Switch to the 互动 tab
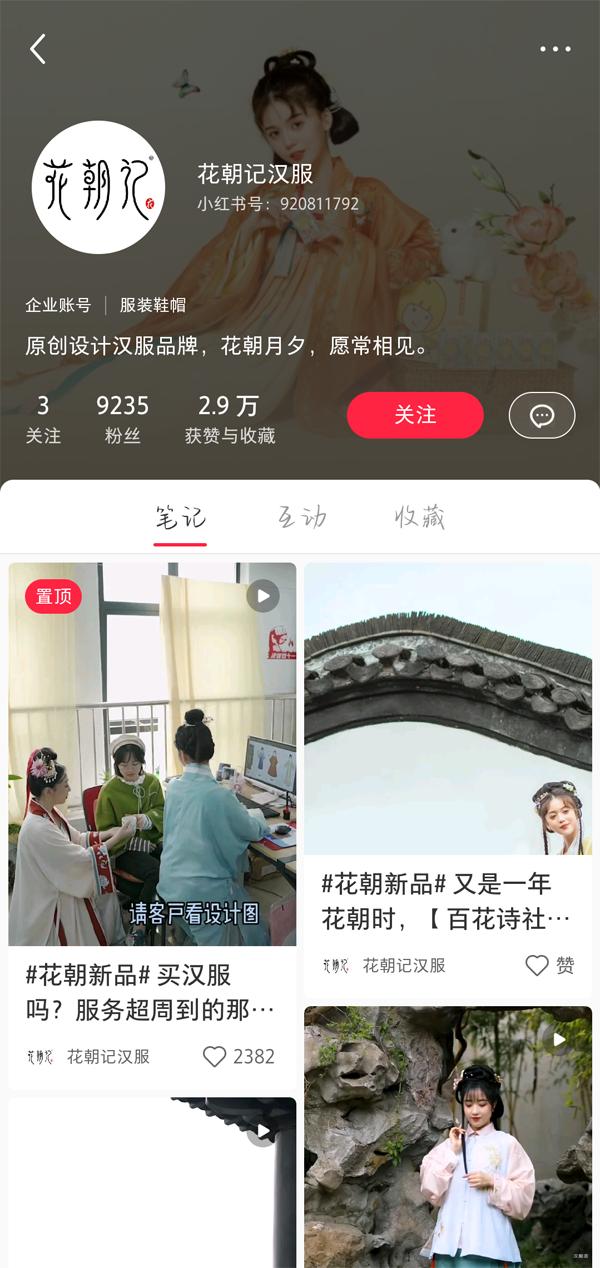600x1268 pixels. tap(301, 518)
